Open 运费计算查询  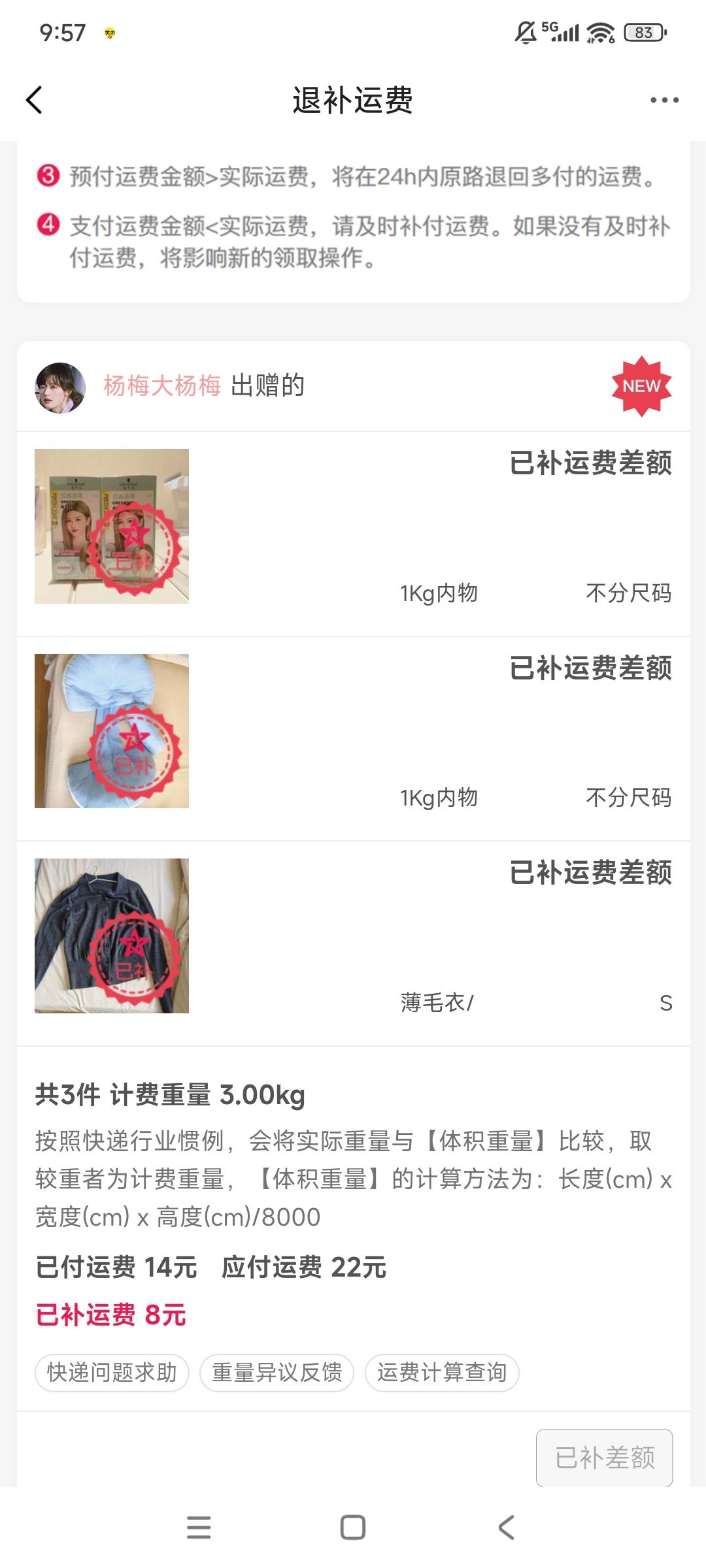[442, 1373]
